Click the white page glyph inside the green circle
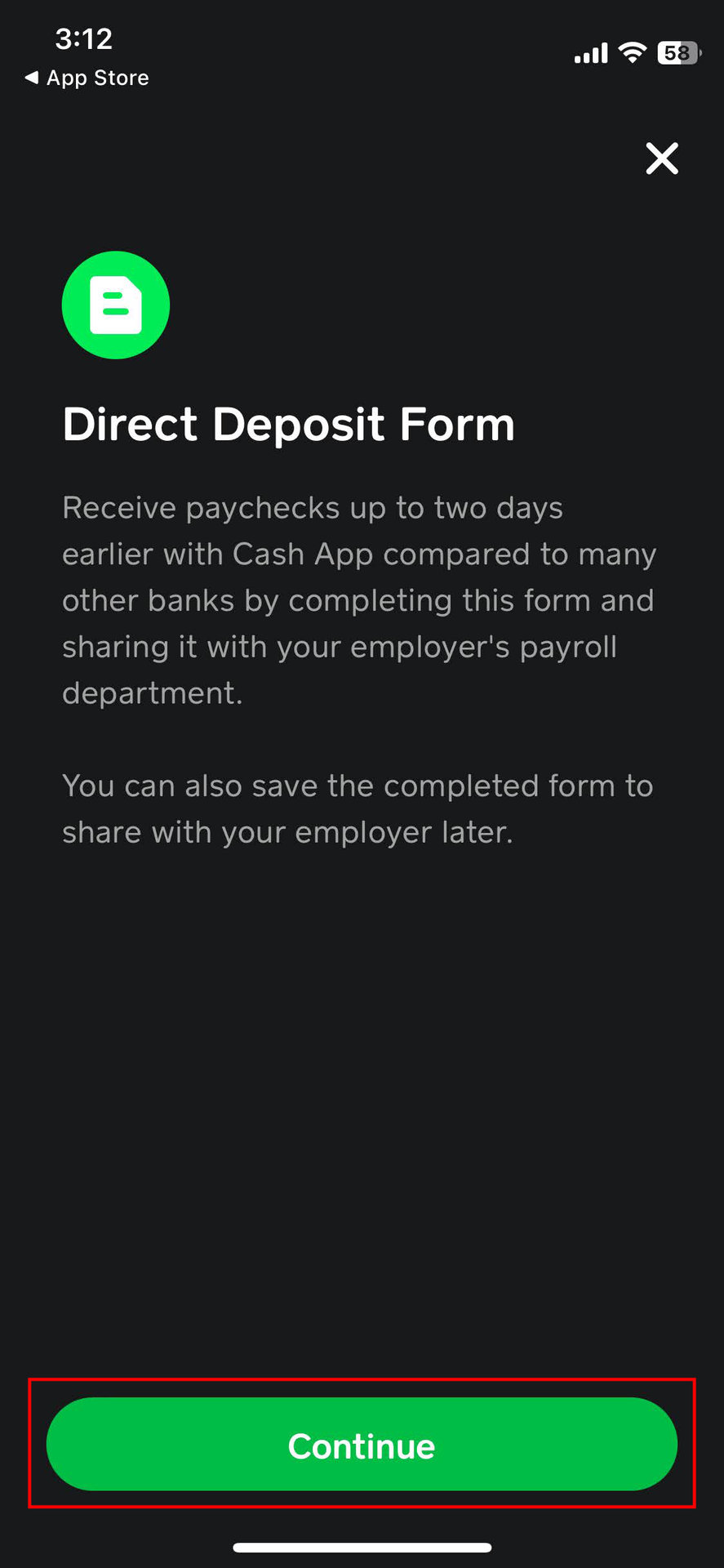 (115, 305)
